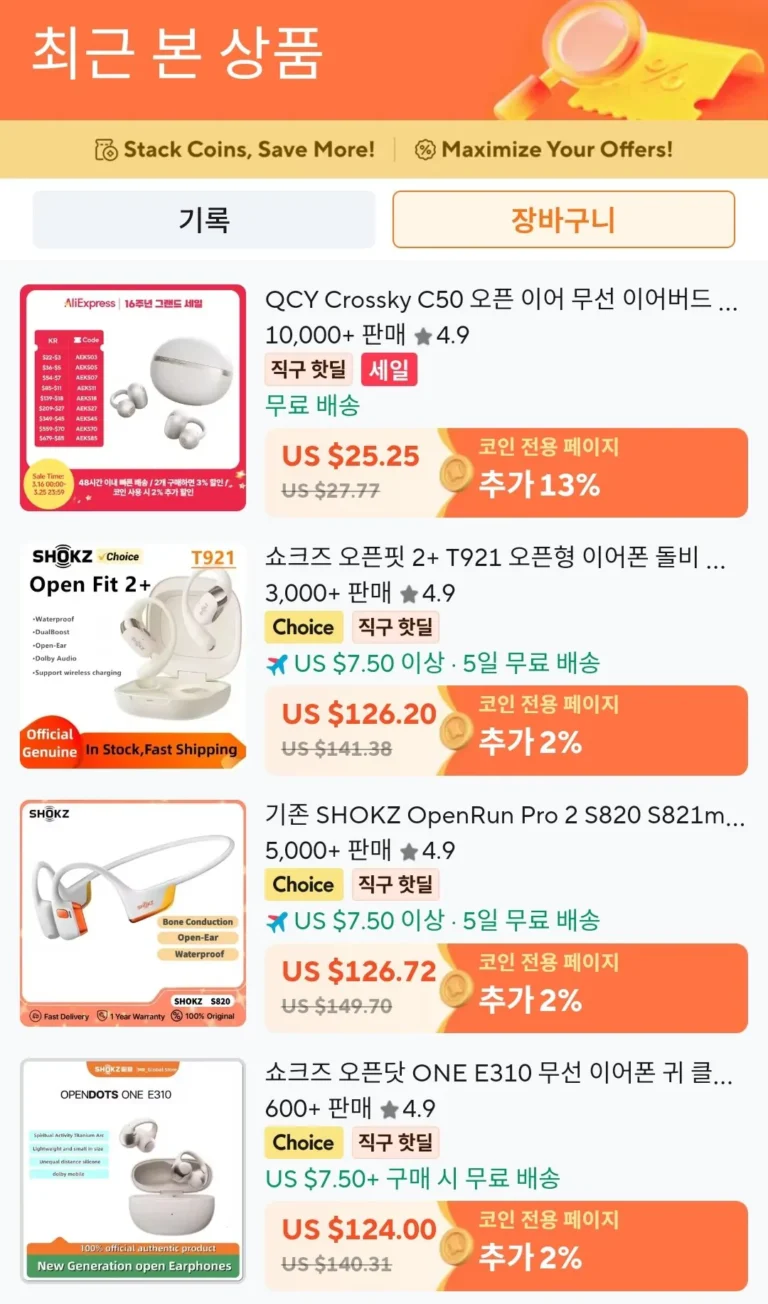Image resolution: width=768 pixels, height=1304 pixels.
Task: Open the Maximize Your Offers banner
Action: 544,150
